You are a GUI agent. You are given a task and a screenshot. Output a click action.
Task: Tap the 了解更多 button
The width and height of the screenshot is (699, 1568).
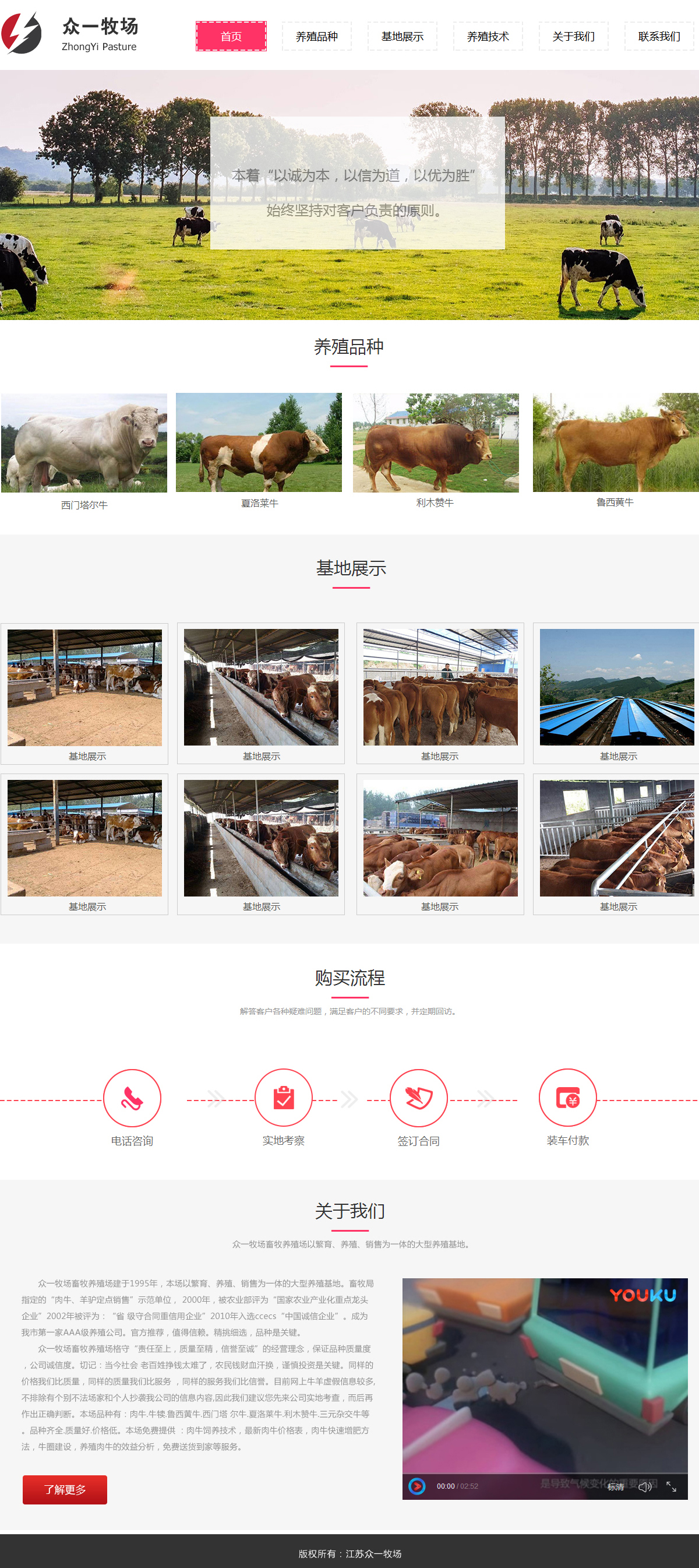pos(65,1489)
